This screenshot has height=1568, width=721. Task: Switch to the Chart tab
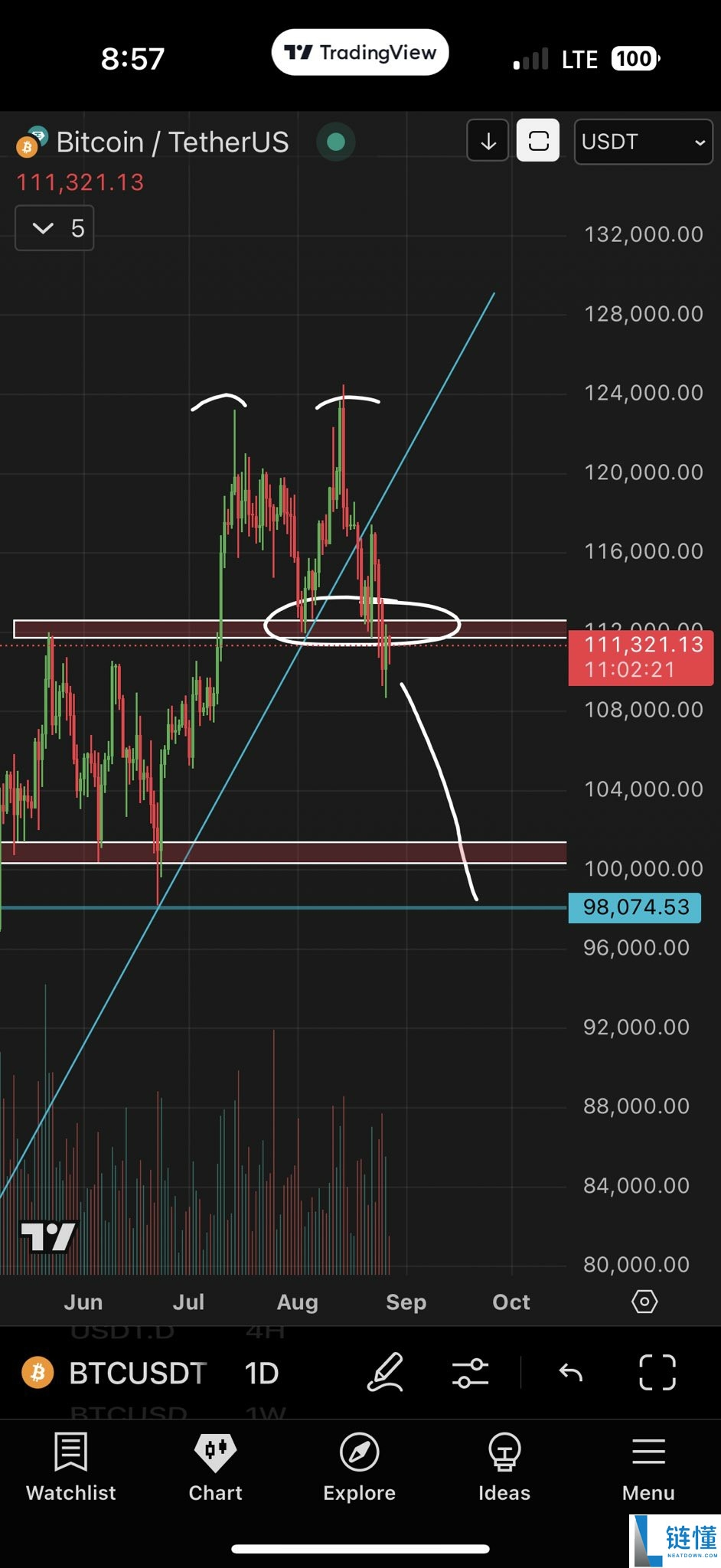click(x=215, y=1467)
